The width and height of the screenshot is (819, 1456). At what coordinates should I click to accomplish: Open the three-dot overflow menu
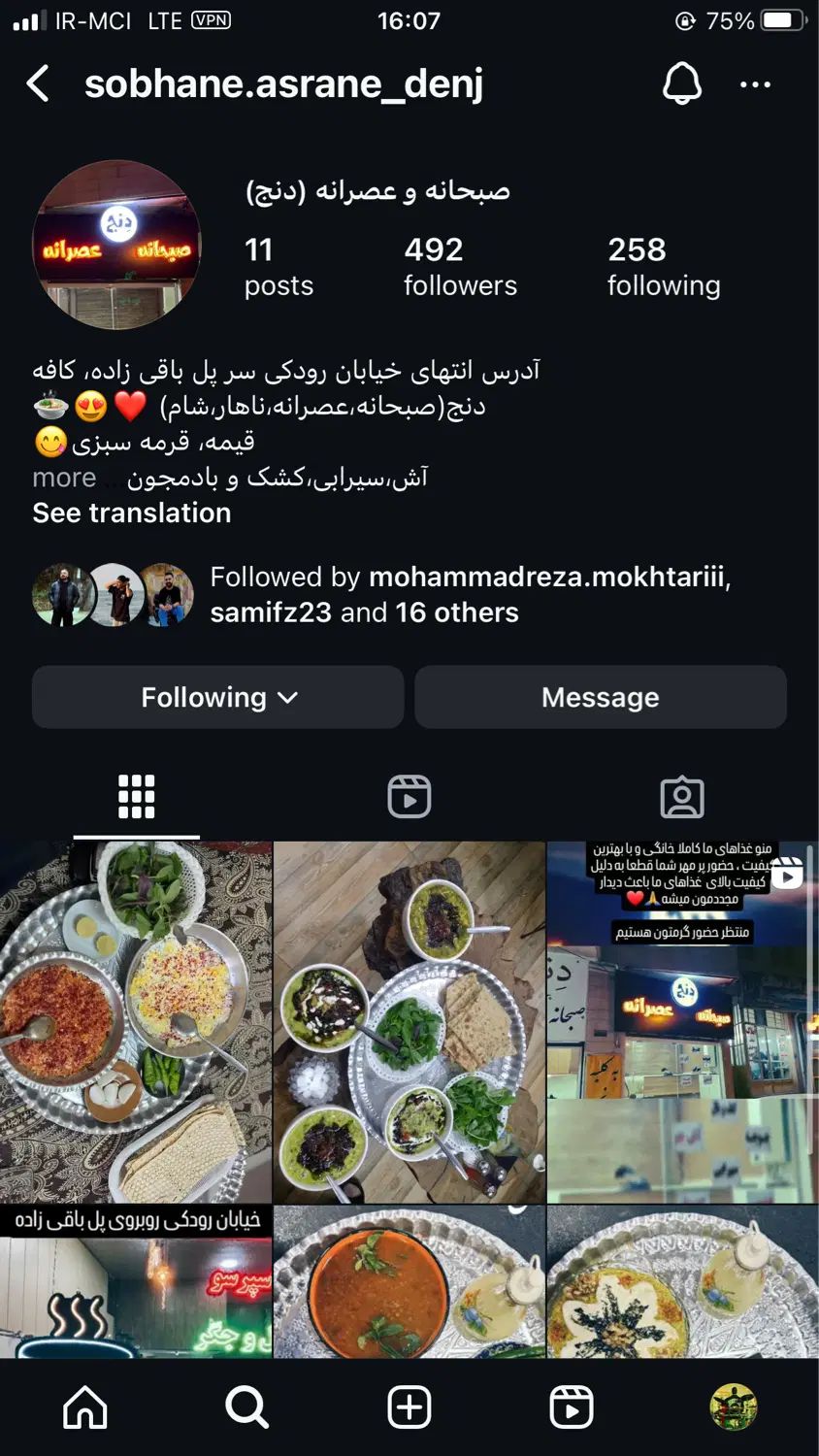[755, 84]
